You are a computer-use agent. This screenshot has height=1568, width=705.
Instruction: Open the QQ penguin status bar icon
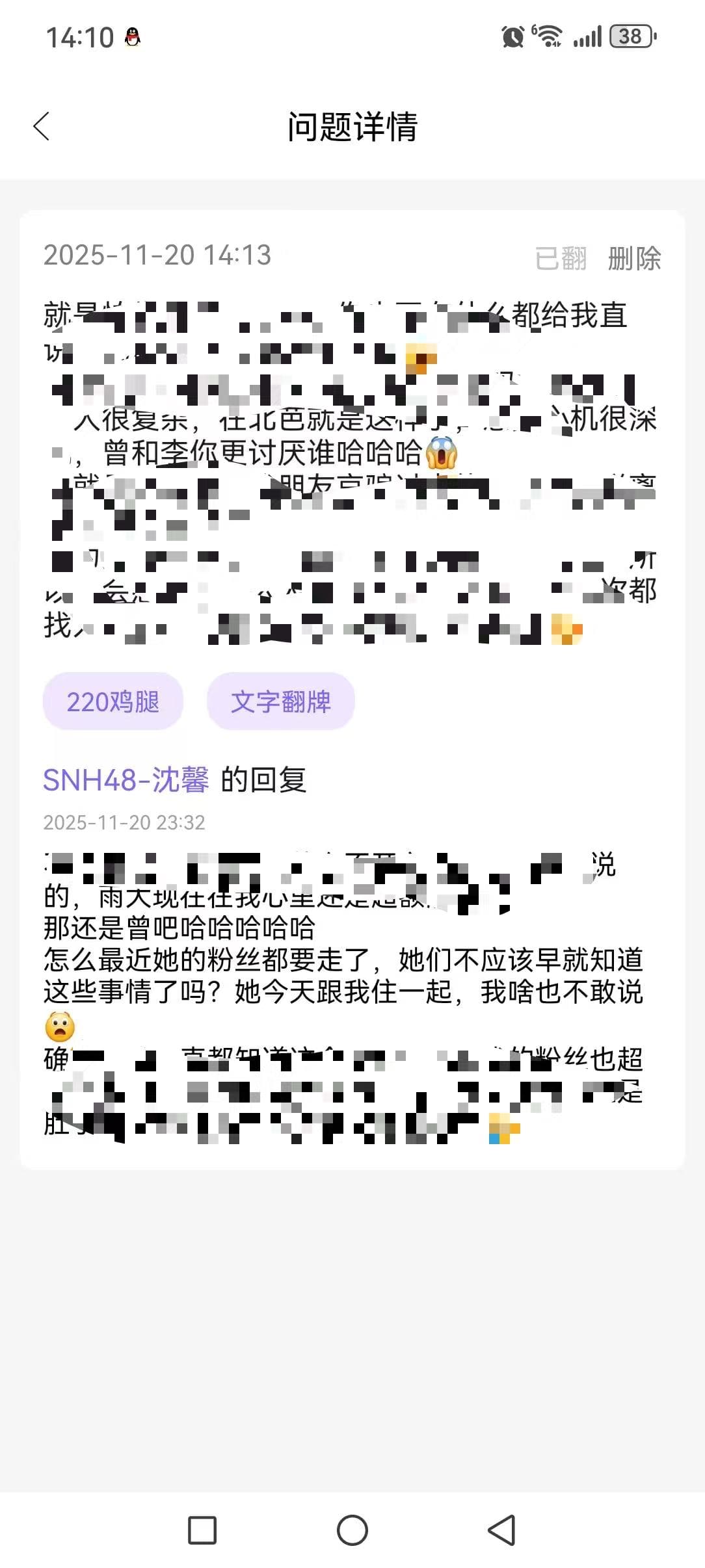pos(132,36)
